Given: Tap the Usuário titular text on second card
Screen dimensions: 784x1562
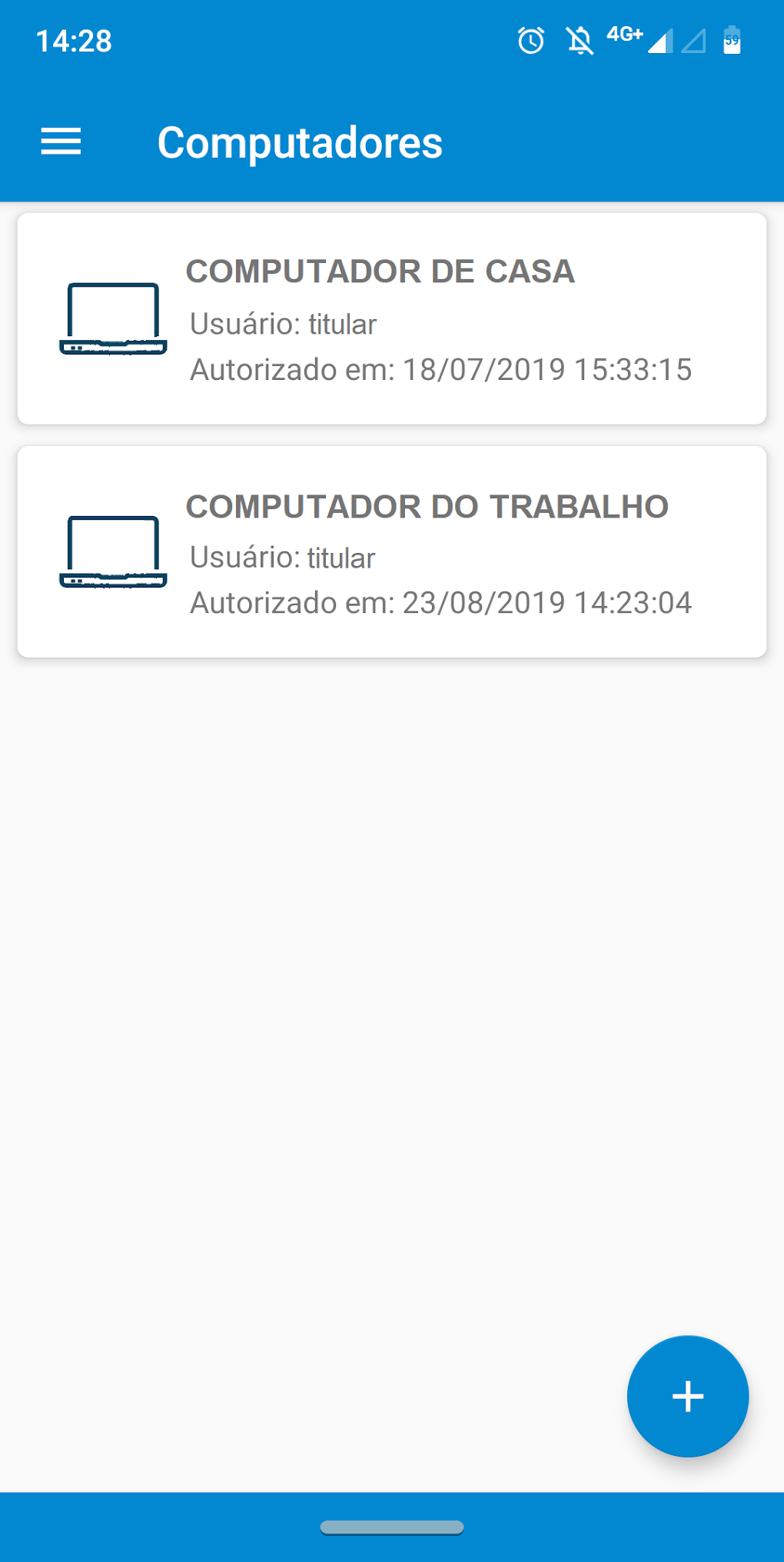Looking at the screenshot, I should tap(282, 558).
